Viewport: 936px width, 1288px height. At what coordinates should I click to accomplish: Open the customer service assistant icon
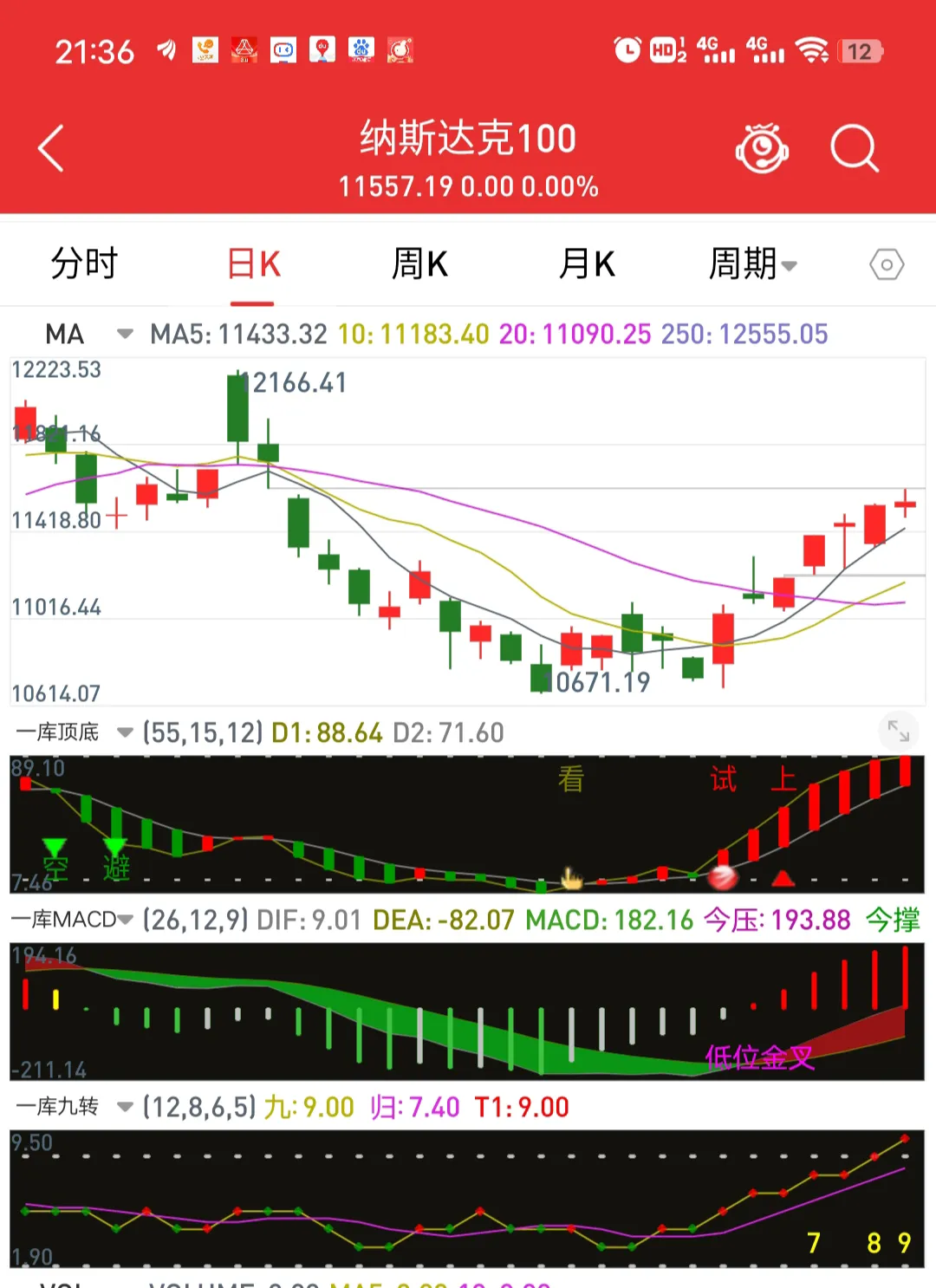[762, 149]
